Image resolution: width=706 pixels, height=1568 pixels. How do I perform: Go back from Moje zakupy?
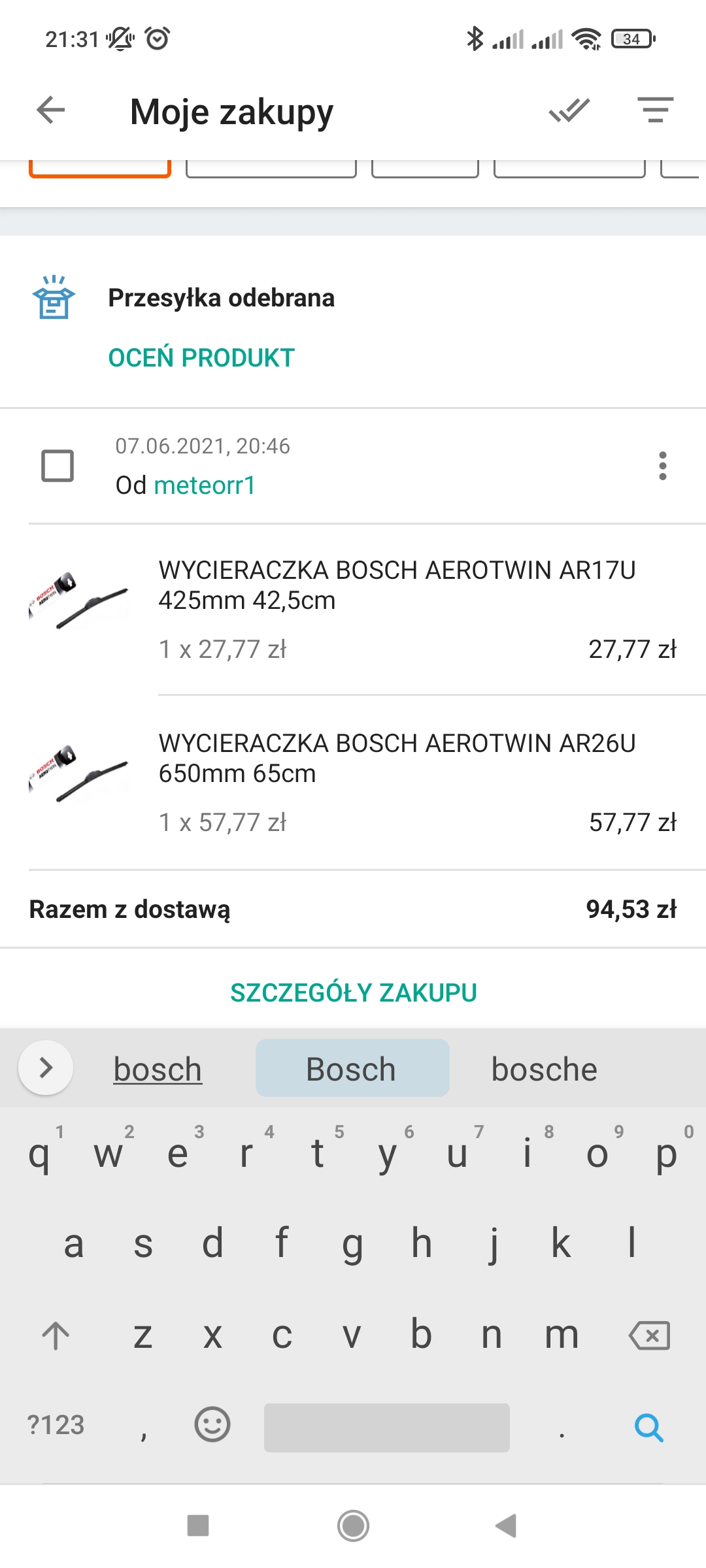[51, 110]
